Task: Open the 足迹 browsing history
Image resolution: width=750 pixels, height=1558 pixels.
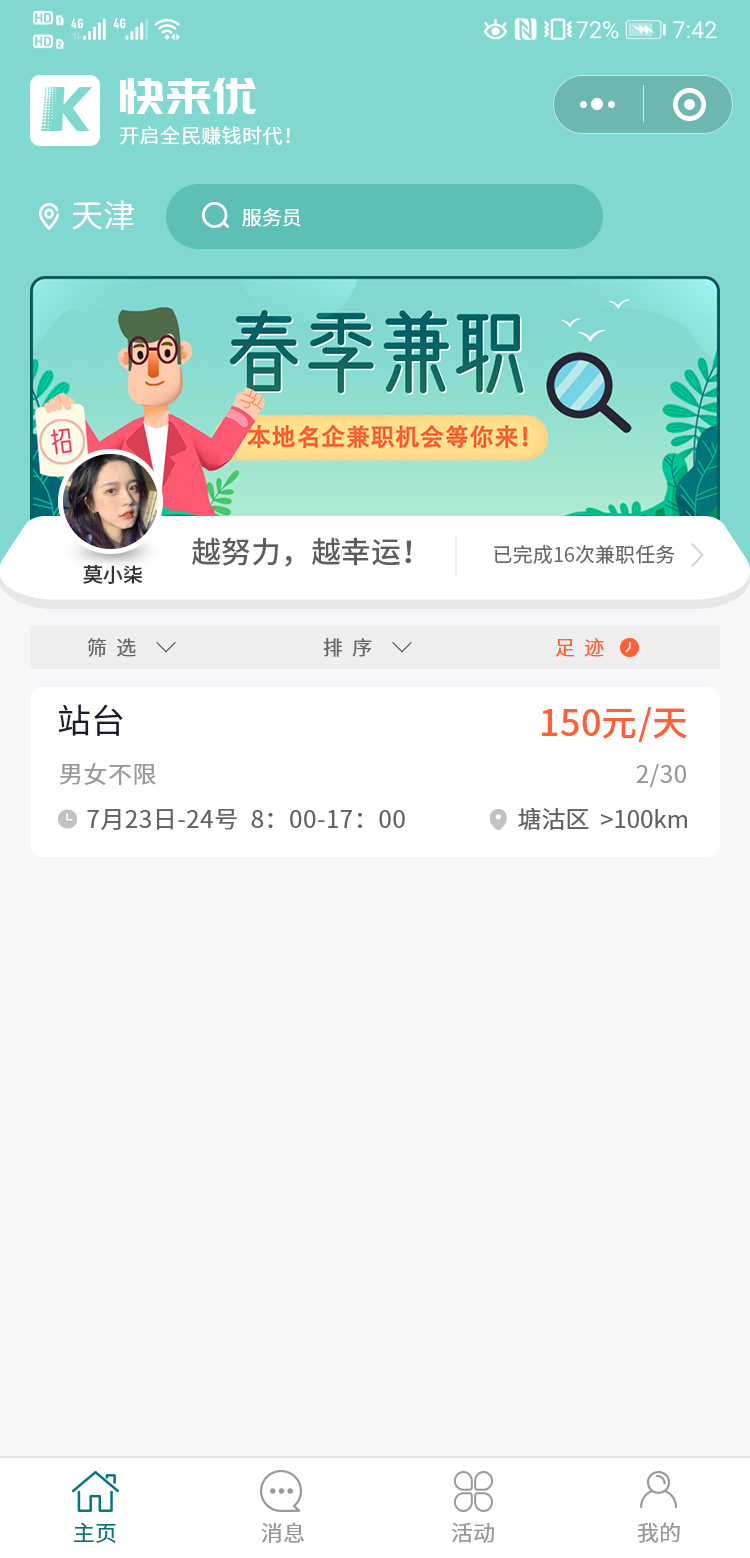Action: 596,648
